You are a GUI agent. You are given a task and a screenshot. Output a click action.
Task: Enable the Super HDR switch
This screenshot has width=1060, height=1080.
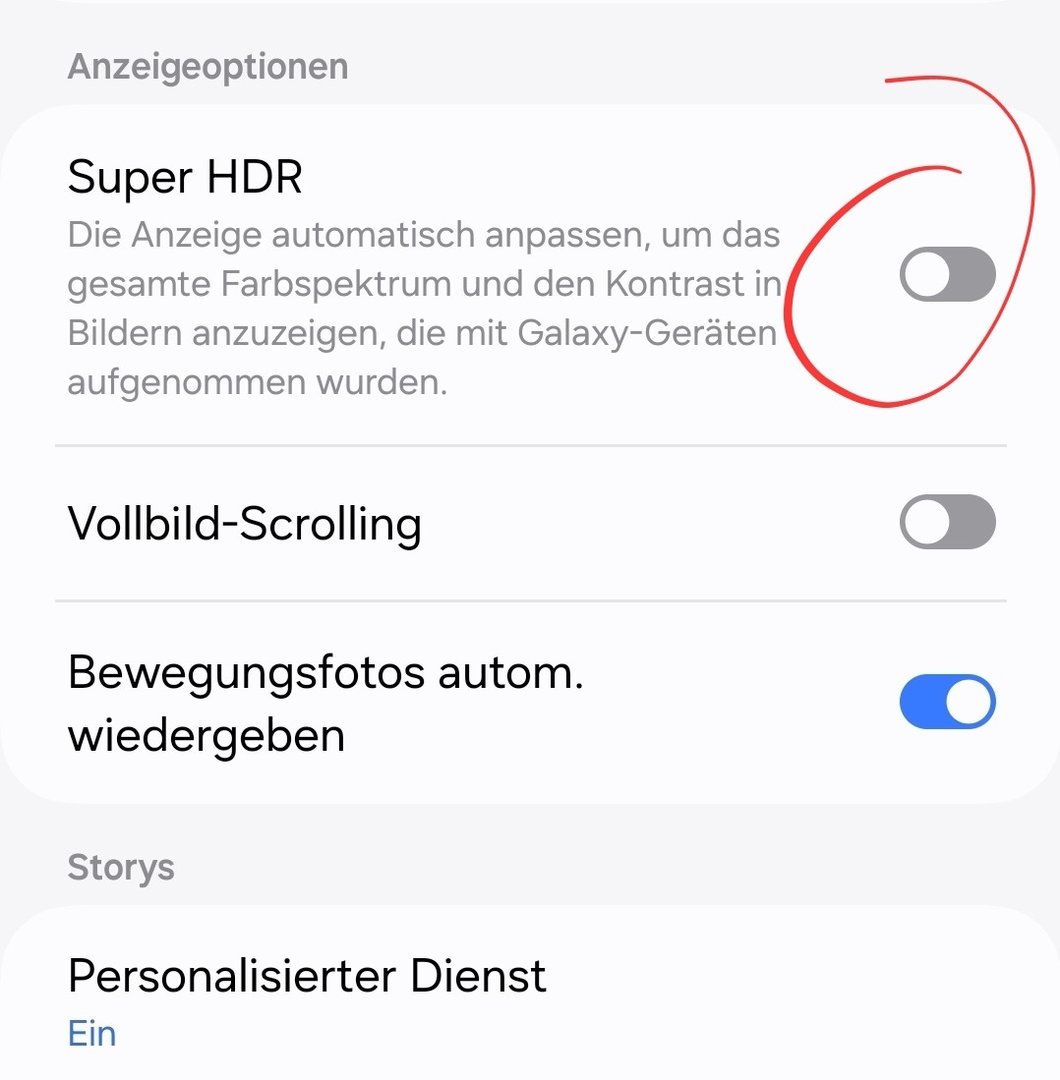[947, 275]
